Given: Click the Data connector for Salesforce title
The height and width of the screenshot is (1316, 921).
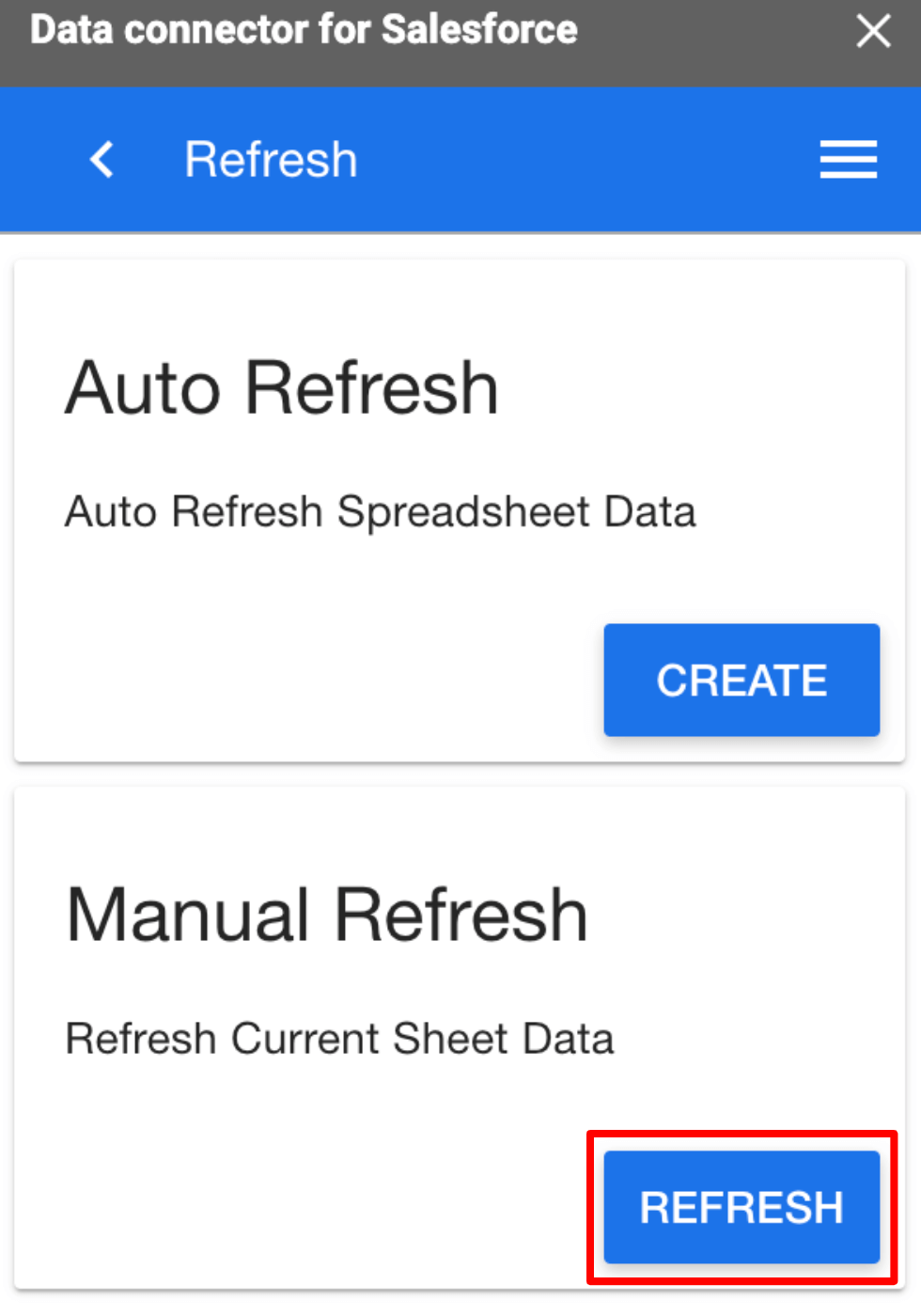Looking at the screenshot, I should pyautogui.click(x=302, y=29).
